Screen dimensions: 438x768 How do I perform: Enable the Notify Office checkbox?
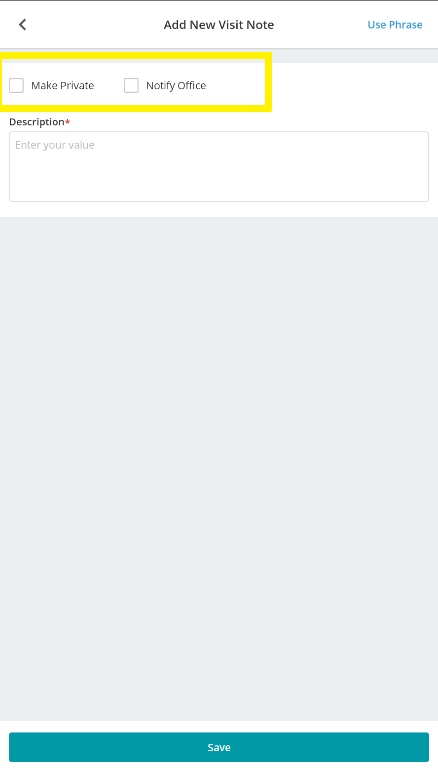coord(131,85)
